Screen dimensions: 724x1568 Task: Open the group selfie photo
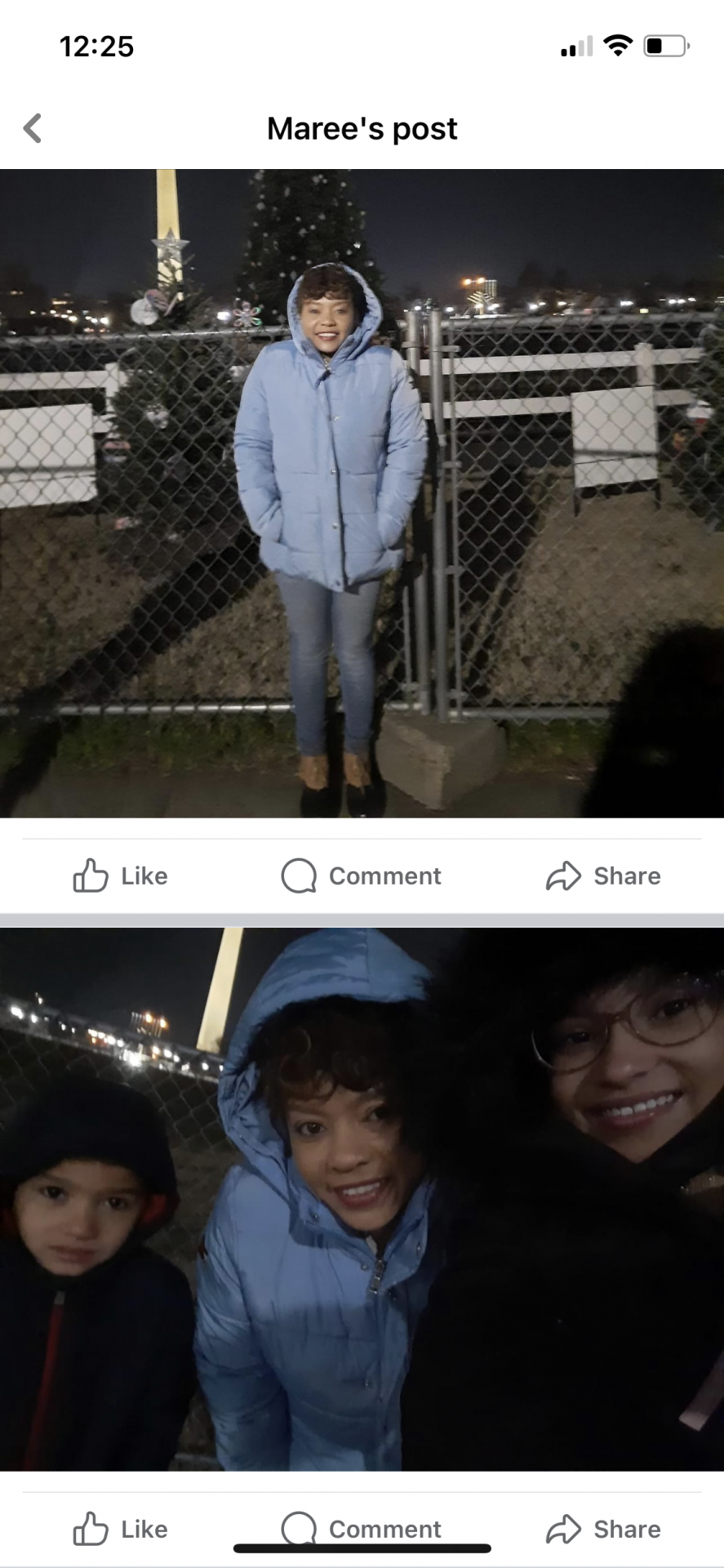click(362, 1199)
